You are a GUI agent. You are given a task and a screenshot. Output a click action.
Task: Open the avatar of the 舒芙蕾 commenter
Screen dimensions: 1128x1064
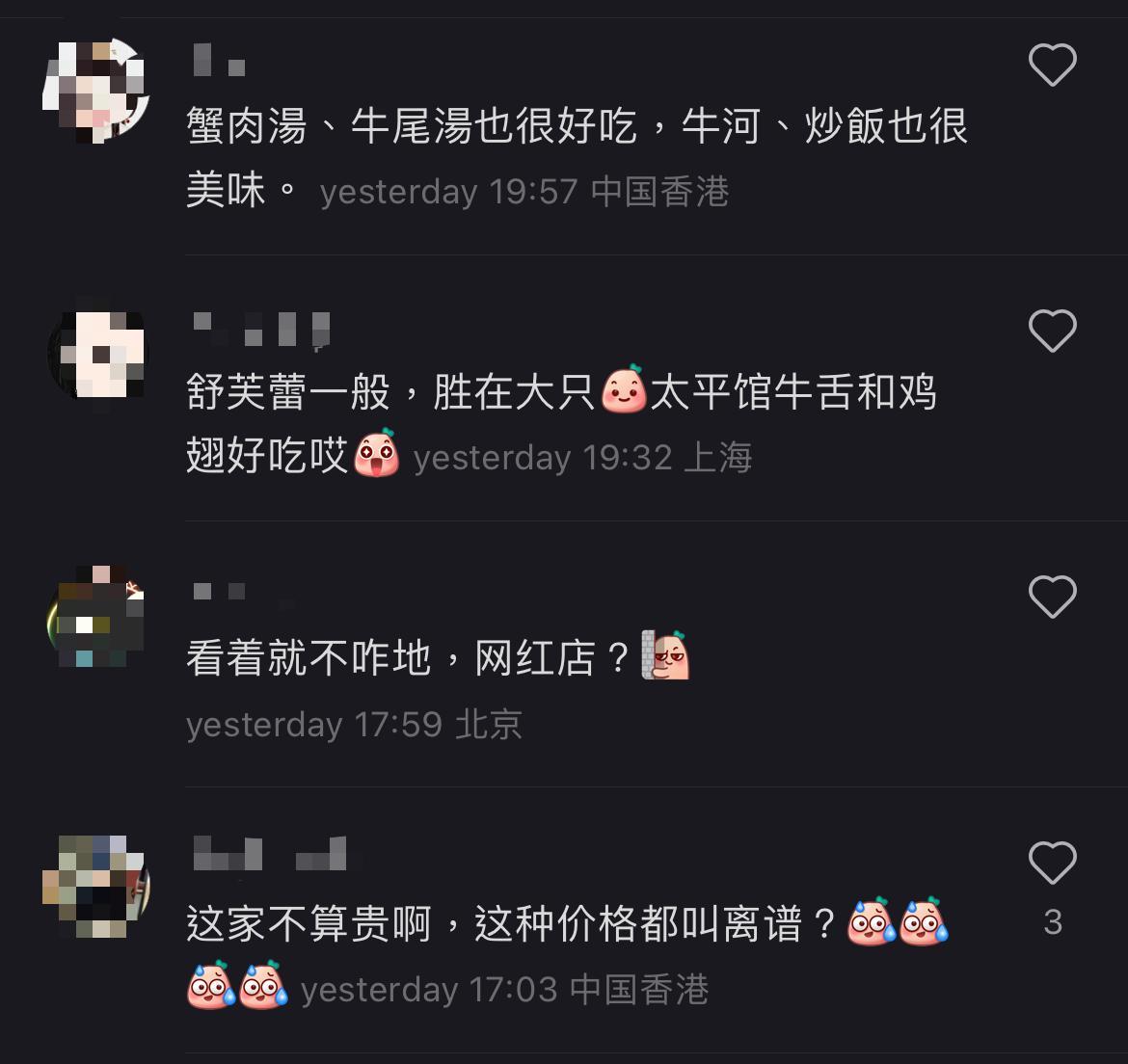point(95,356)
